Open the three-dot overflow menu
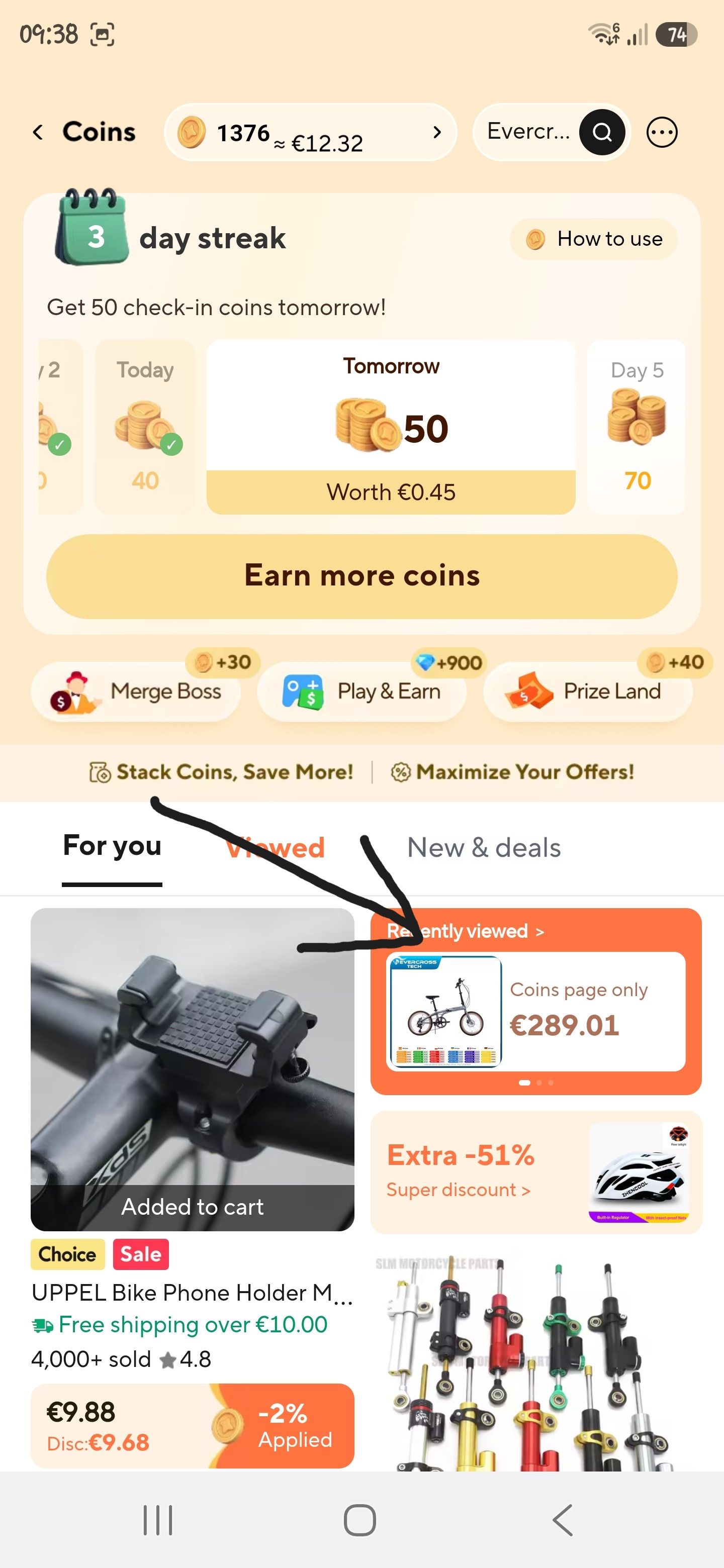Viewport: 724px width, 1568px height. pyautogui.click(x=662, y=132)
